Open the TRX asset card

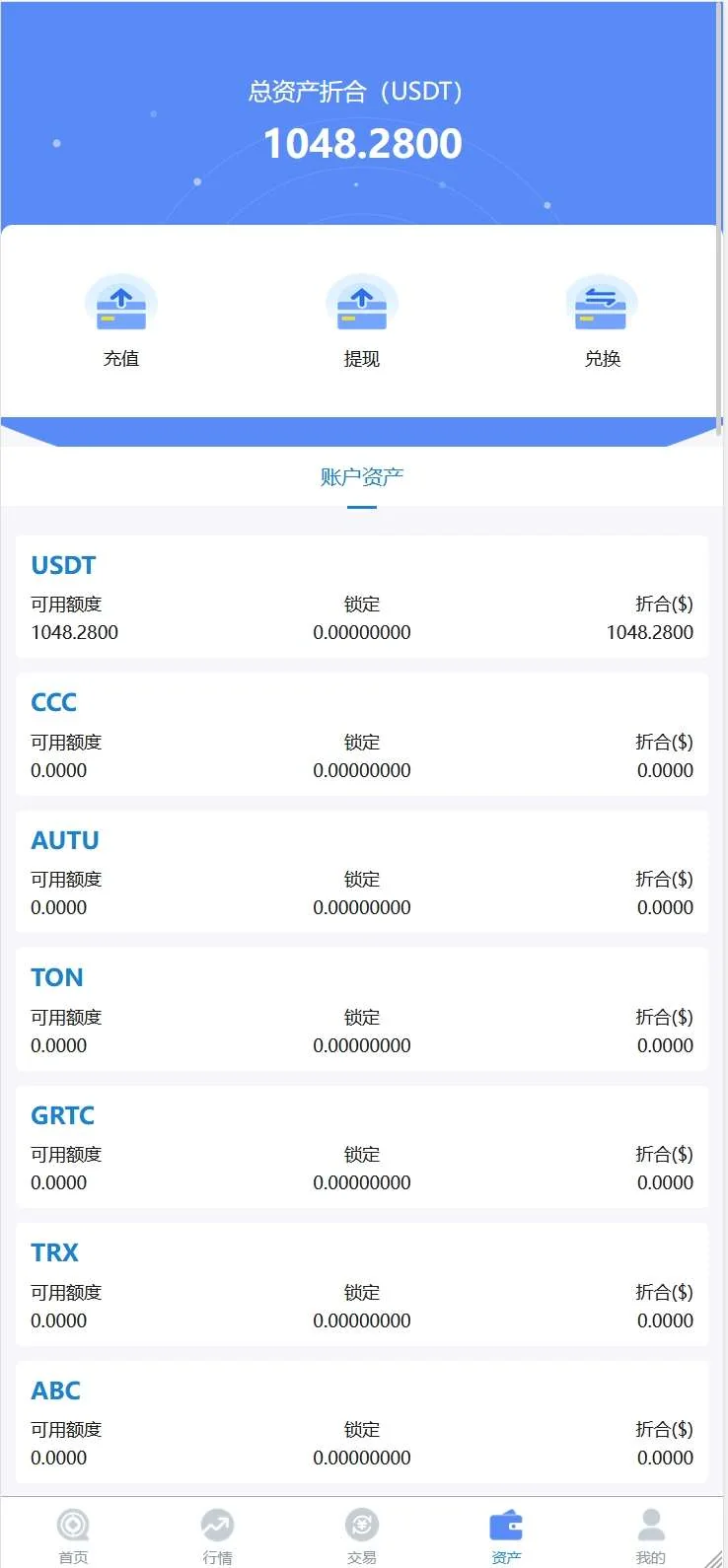[x=362, y=1285]
